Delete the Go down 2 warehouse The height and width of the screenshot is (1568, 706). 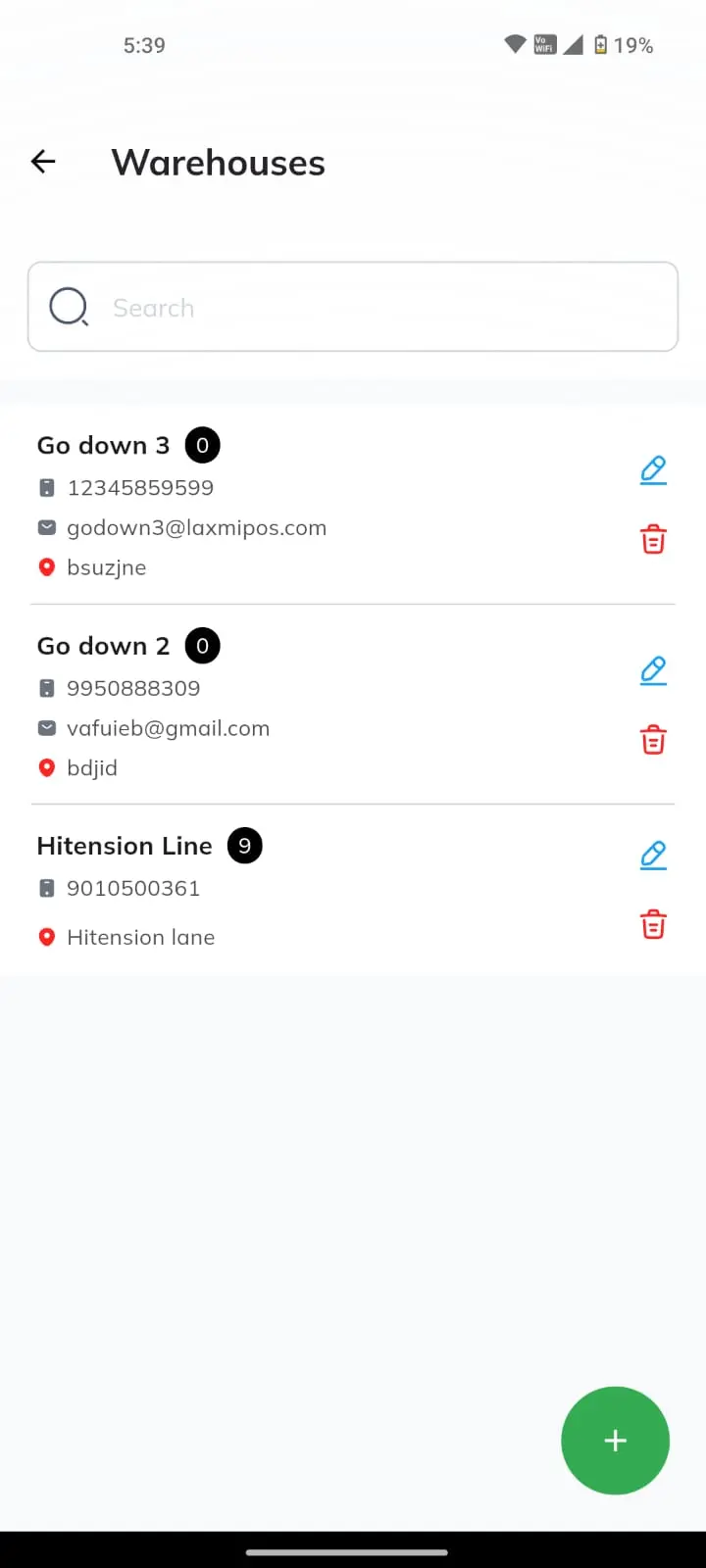tap(653, 740)
